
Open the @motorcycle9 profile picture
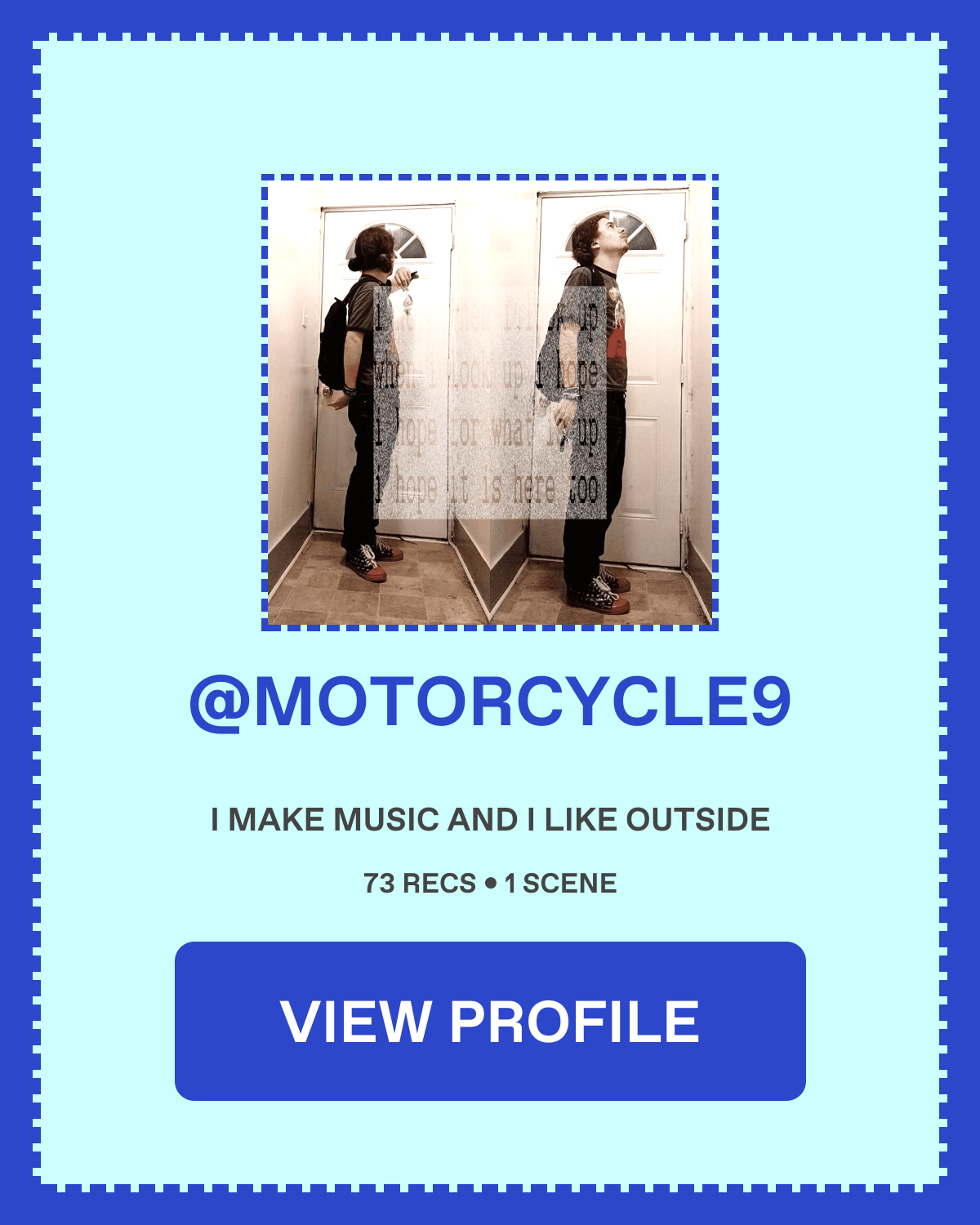pyautogui.click(x=490, y=403)
